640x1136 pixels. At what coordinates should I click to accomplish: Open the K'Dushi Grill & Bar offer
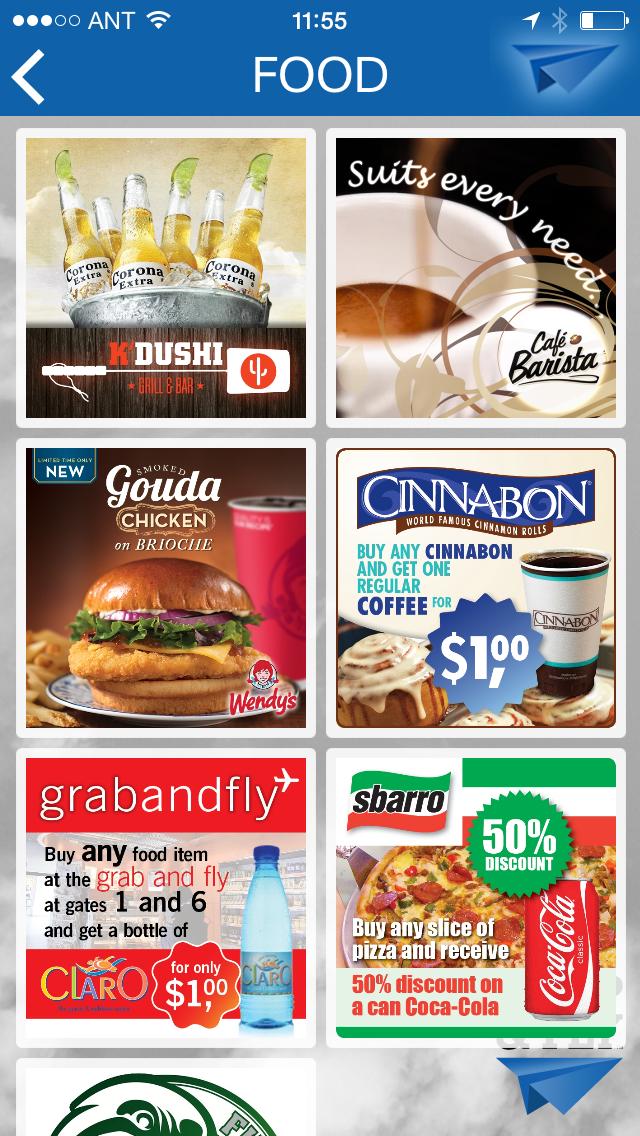tap(166, 278)
